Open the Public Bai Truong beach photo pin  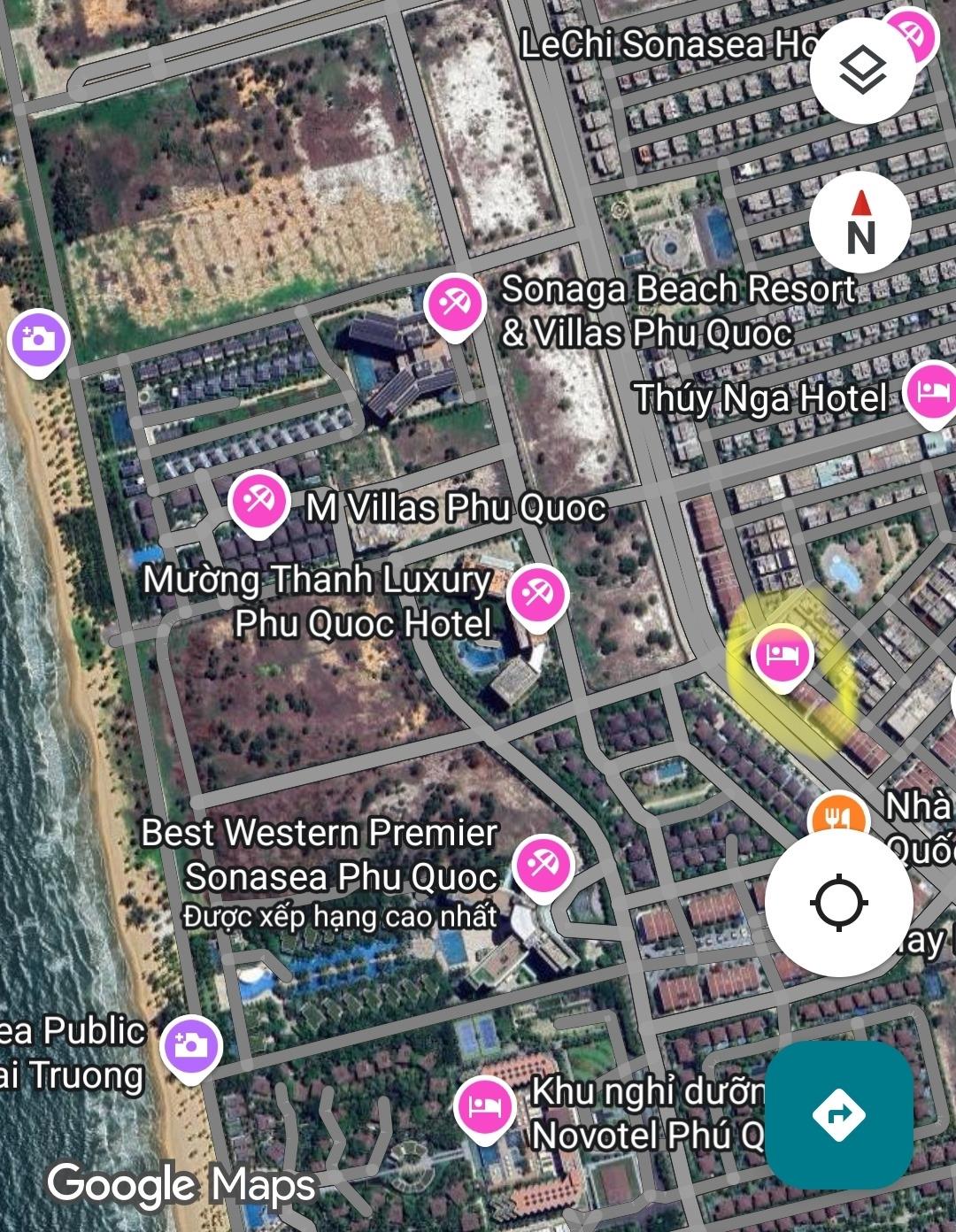[x=190, y=1046]
